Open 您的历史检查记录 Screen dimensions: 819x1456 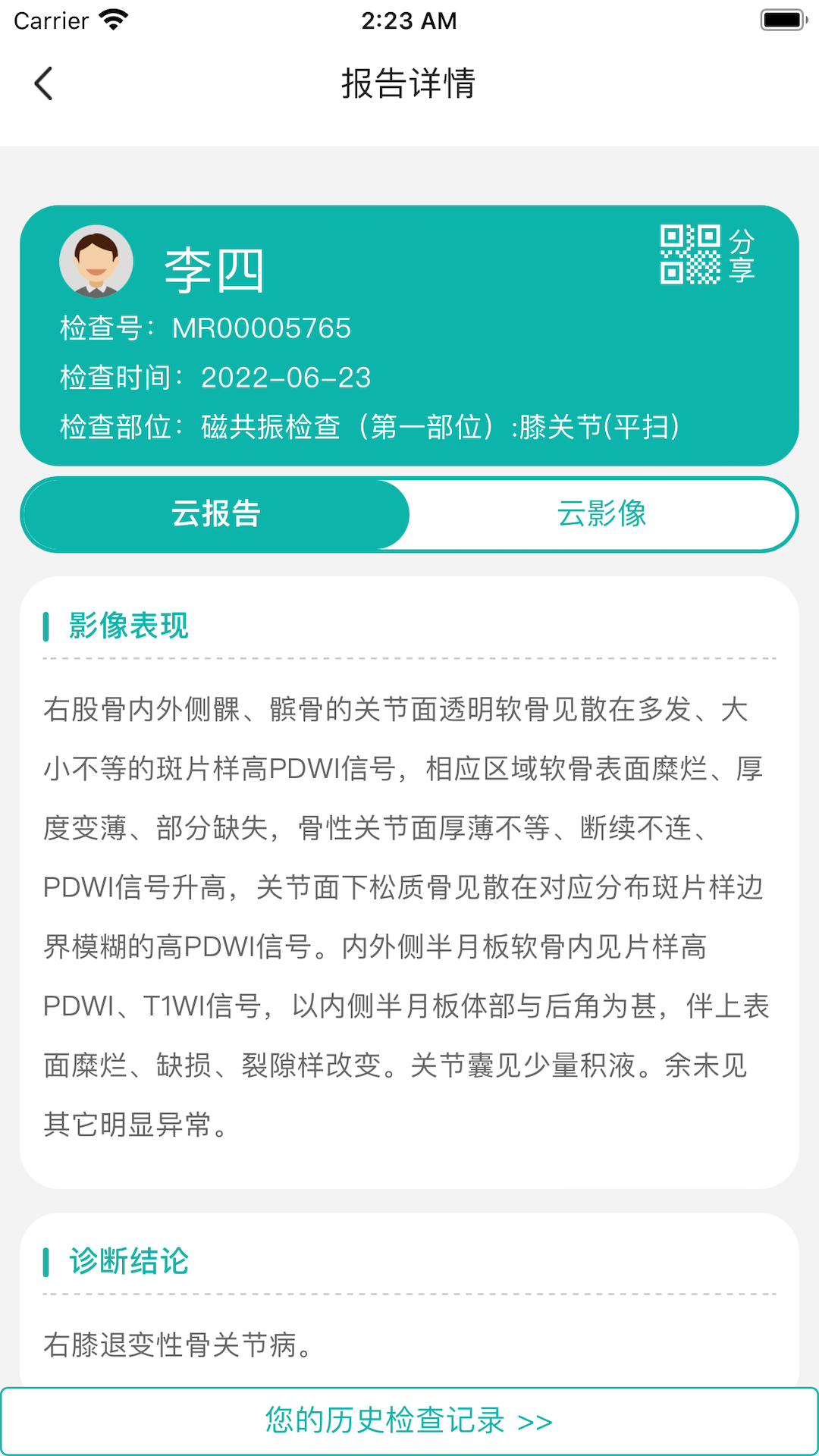point(409,1420)
